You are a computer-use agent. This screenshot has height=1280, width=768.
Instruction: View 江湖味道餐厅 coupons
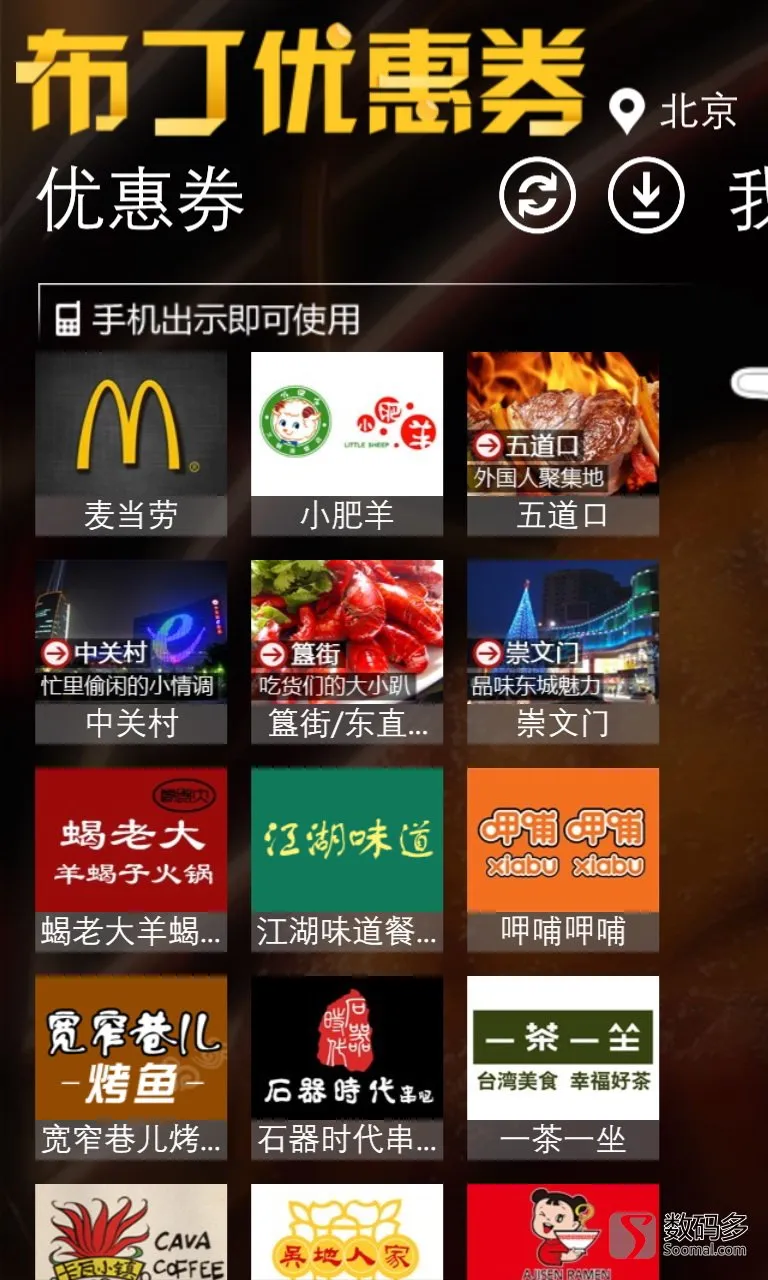tap(347, 859)
